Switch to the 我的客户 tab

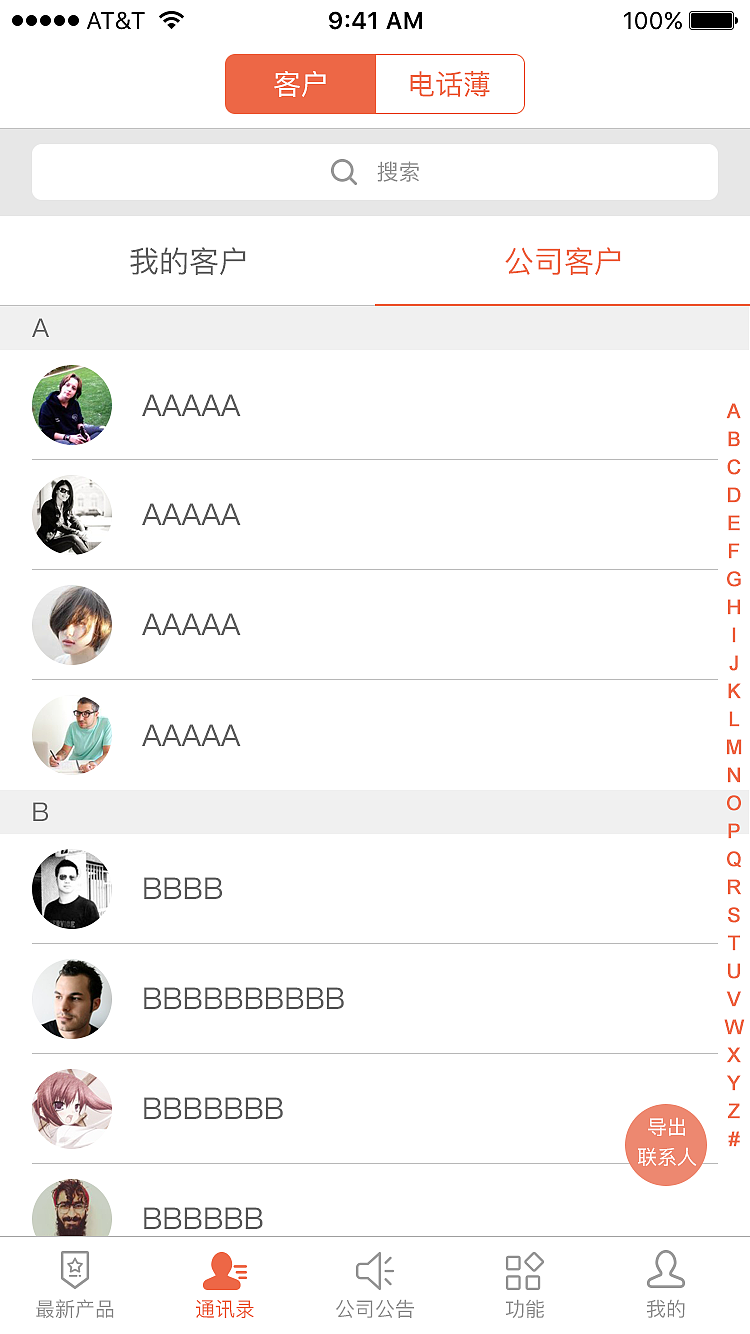coord(188,262)
